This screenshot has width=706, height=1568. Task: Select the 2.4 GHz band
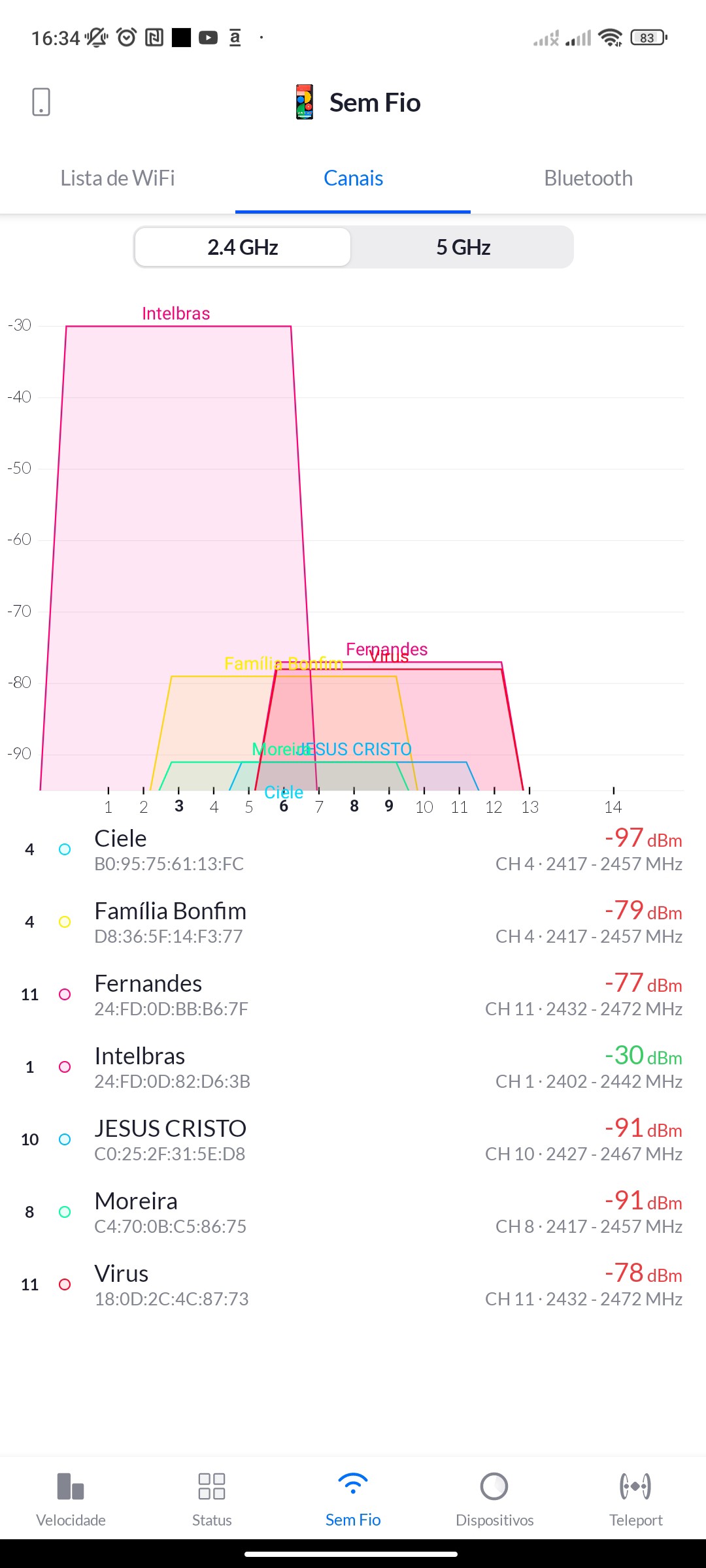243,247
